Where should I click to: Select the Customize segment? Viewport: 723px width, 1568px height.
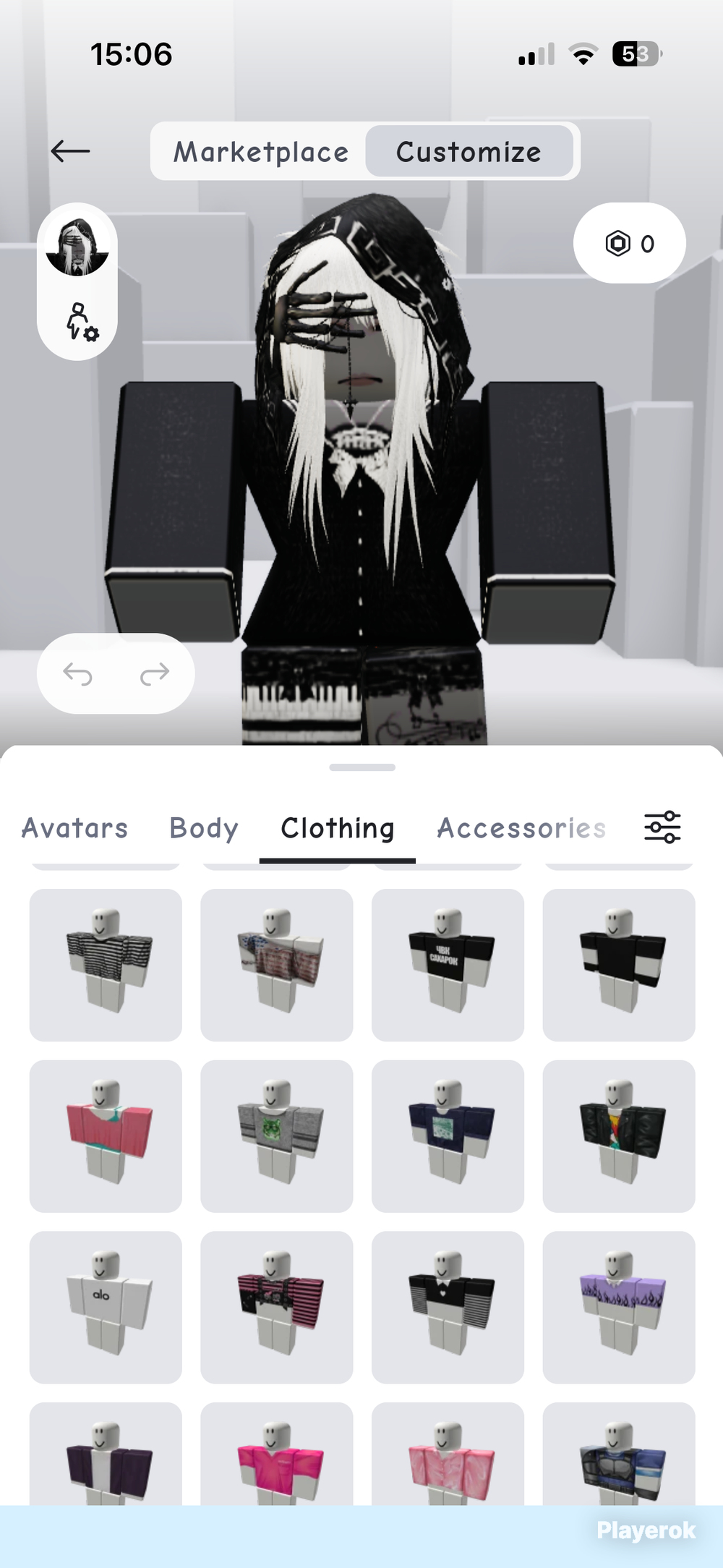click(x=469, y=152)
